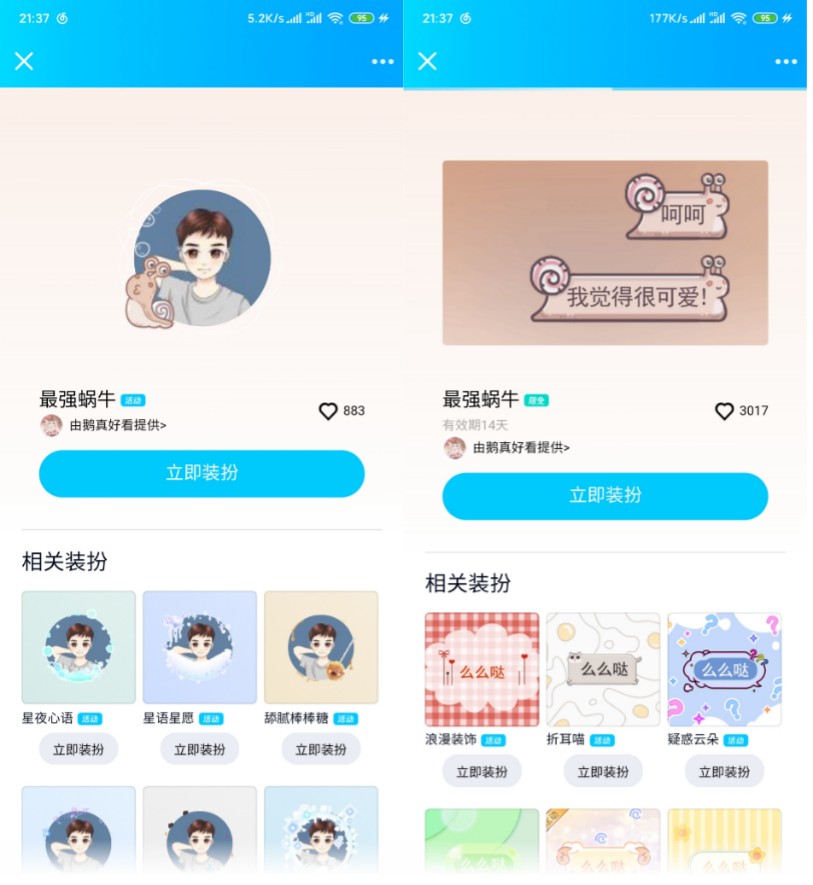Open the 舔舐棒棒糖 avatar pendant thumbnail
Screen dimensions: 813x885
click(321, 647)
